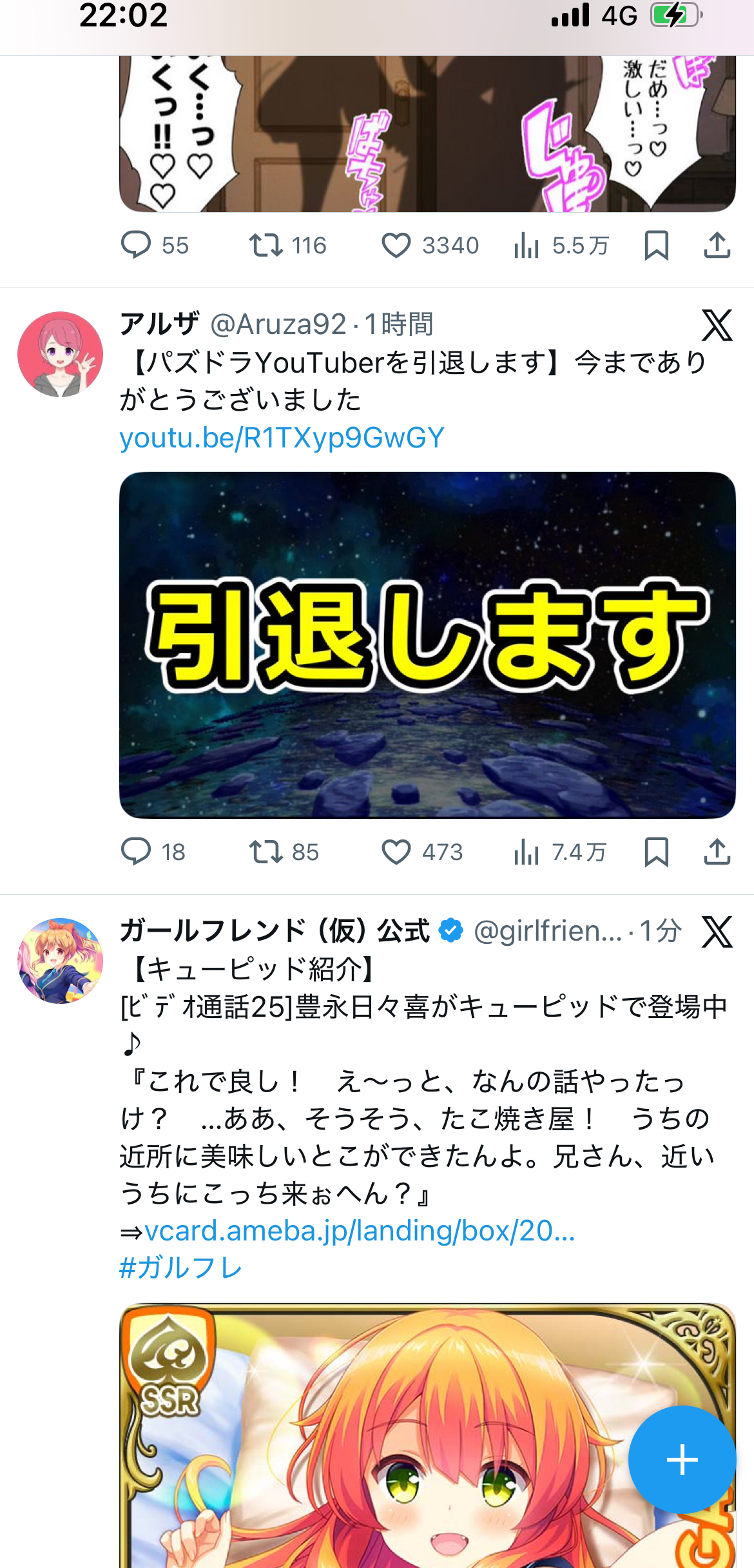Open the vcard.ameba.jp landing link
The width and height of the screenshot is (754, 1568).
(359, 1231)
